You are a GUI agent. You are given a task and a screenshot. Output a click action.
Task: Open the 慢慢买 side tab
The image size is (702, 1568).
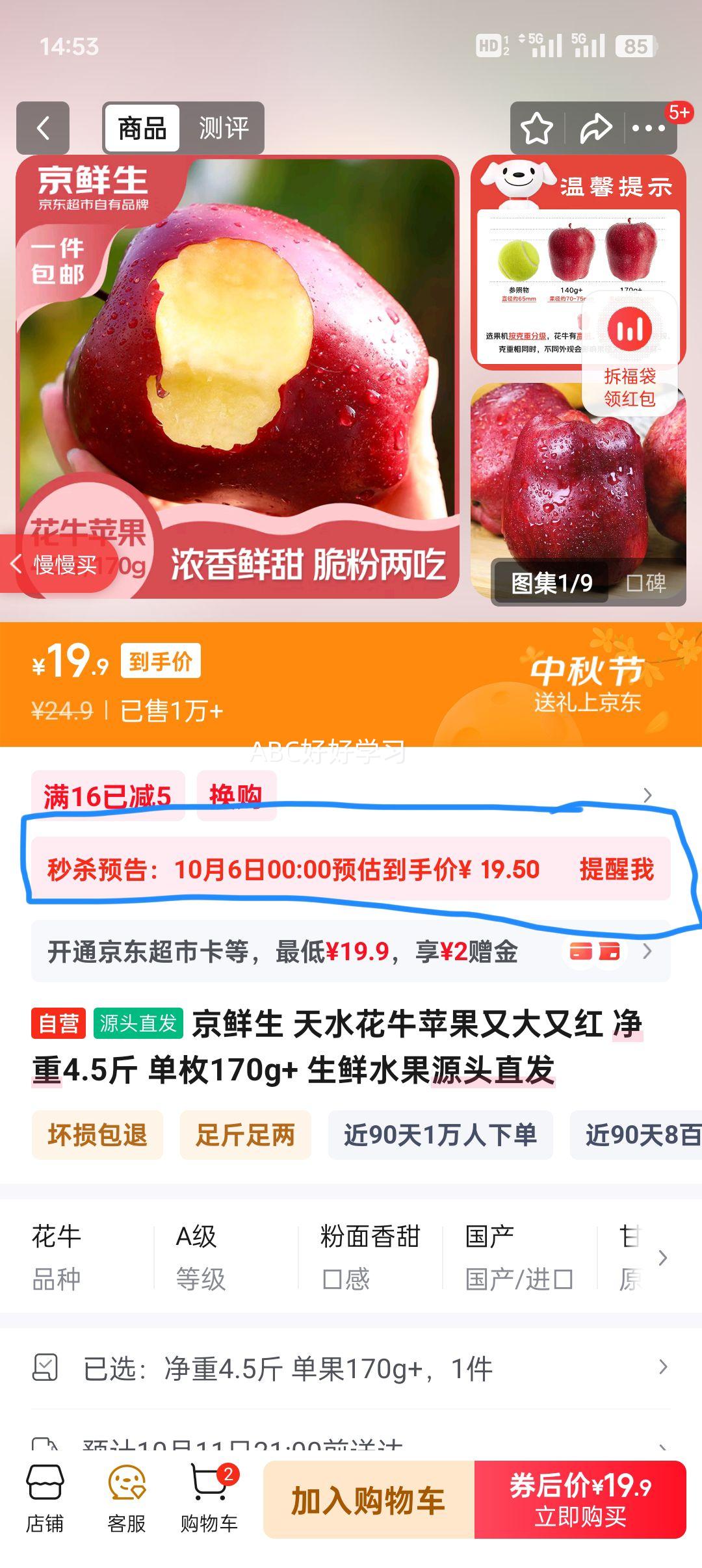coord(58,564)
